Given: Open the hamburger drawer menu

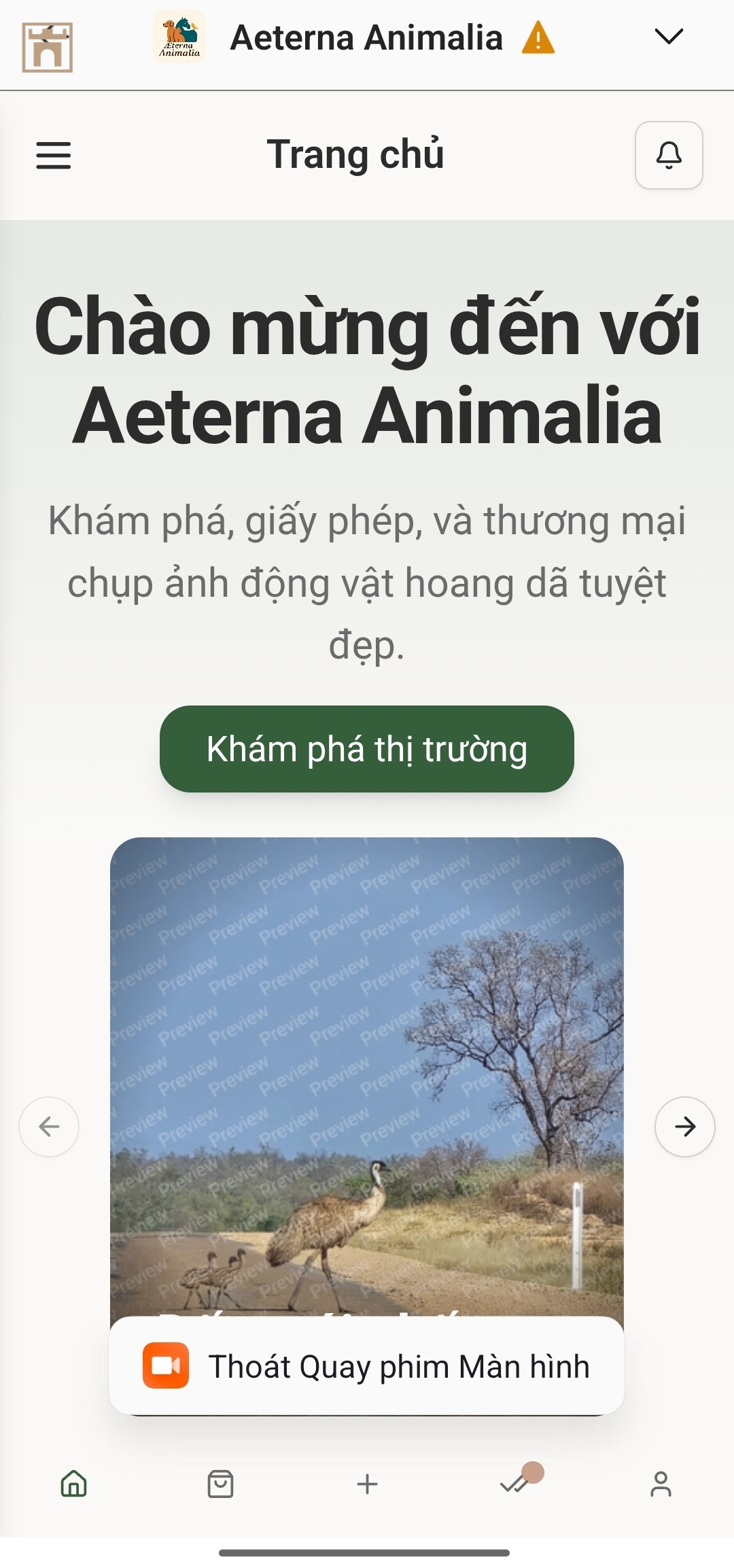Looking at the screenshot, I should point(53,155).
